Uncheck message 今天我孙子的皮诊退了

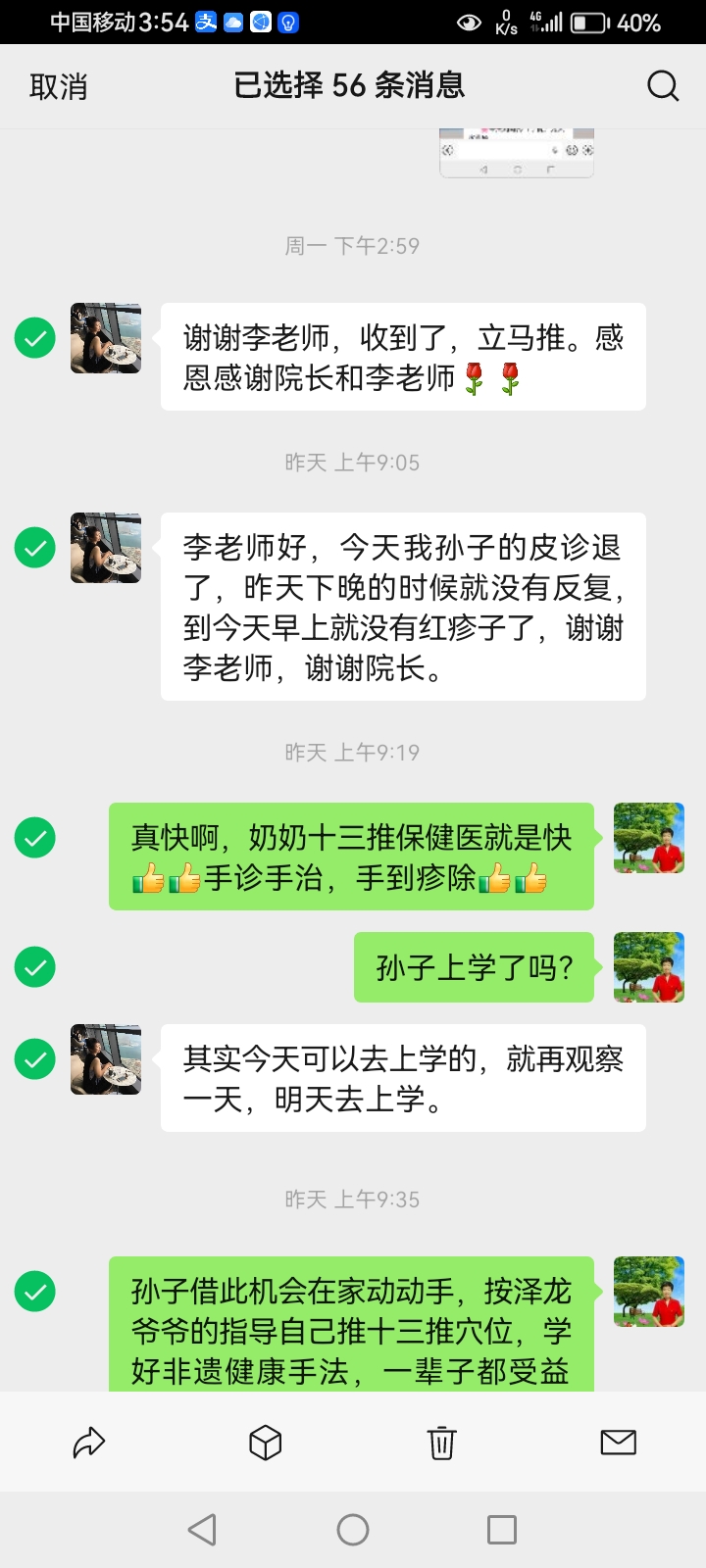(x=35, y=548)
